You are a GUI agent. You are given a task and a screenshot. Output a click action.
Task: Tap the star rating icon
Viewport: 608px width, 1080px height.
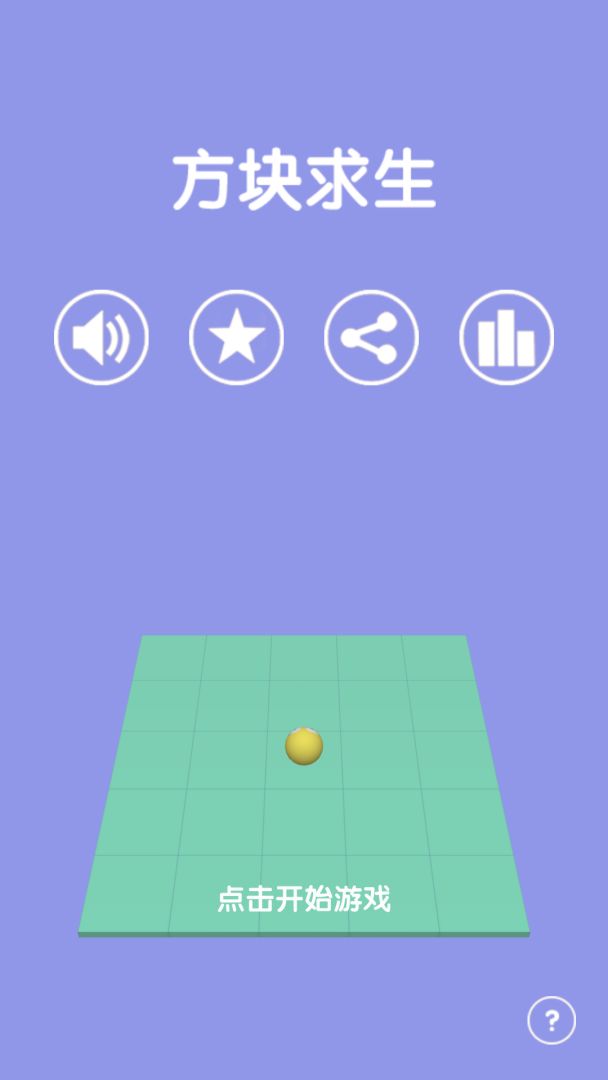pyautogui.click(x=236, y=337)
